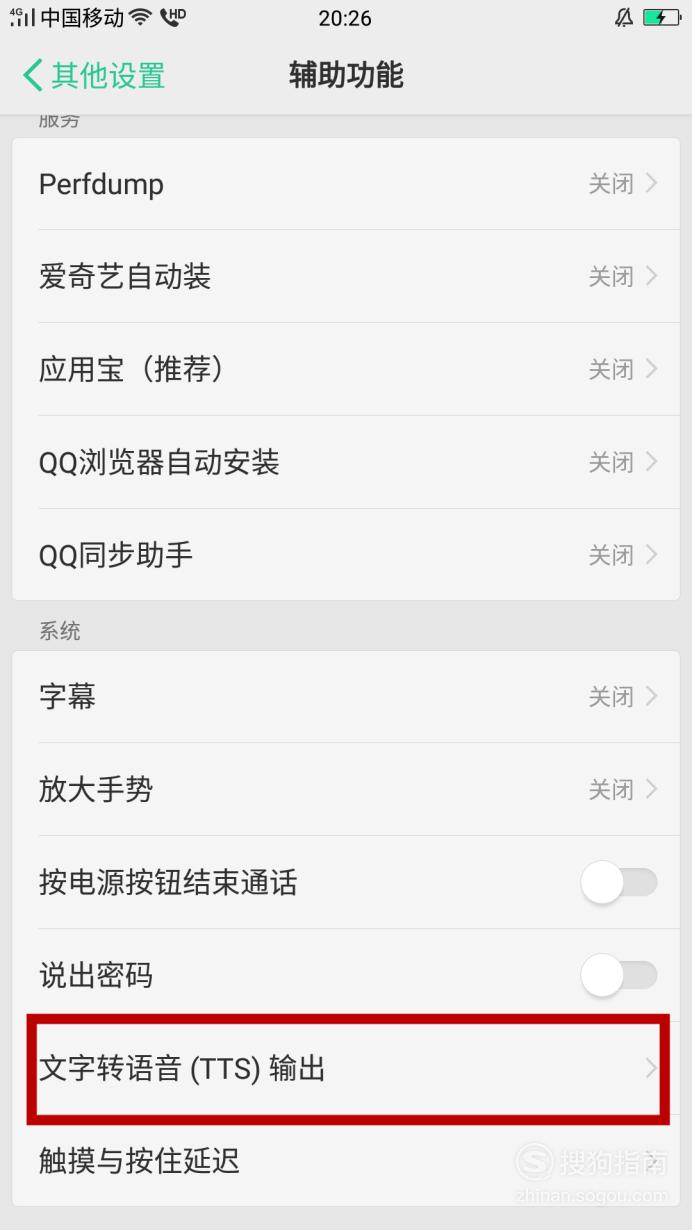Open 文字转语音 (TTS) 输出
692x1230 pixels.
(x=346, y=1068)
